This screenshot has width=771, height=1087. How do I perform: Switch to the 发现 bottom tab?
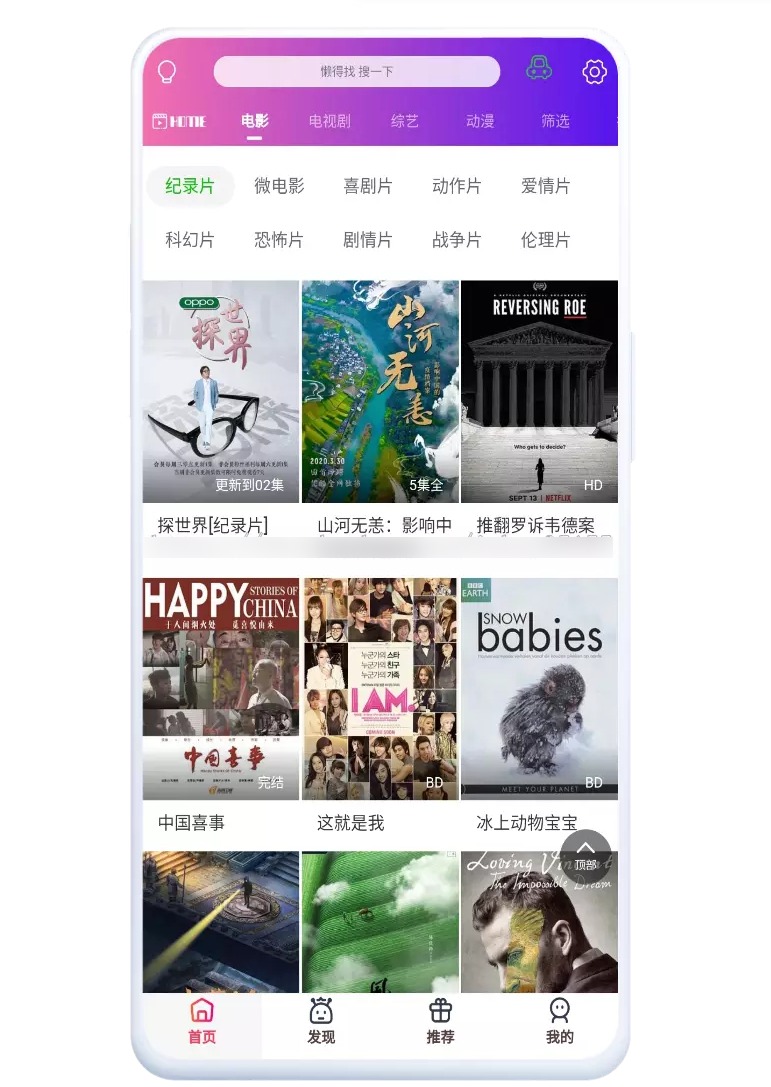(x=321, y=1022)
